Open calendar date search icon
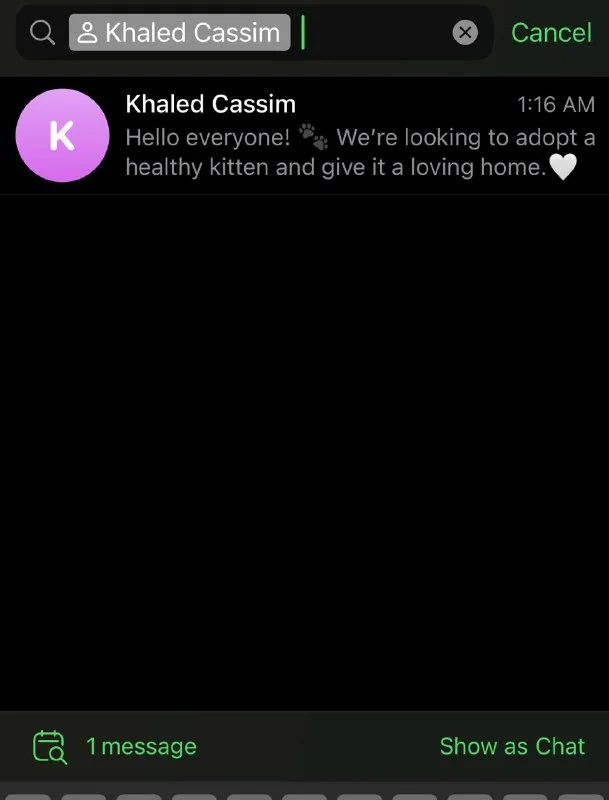609x800 pixels. click(49, 747)
